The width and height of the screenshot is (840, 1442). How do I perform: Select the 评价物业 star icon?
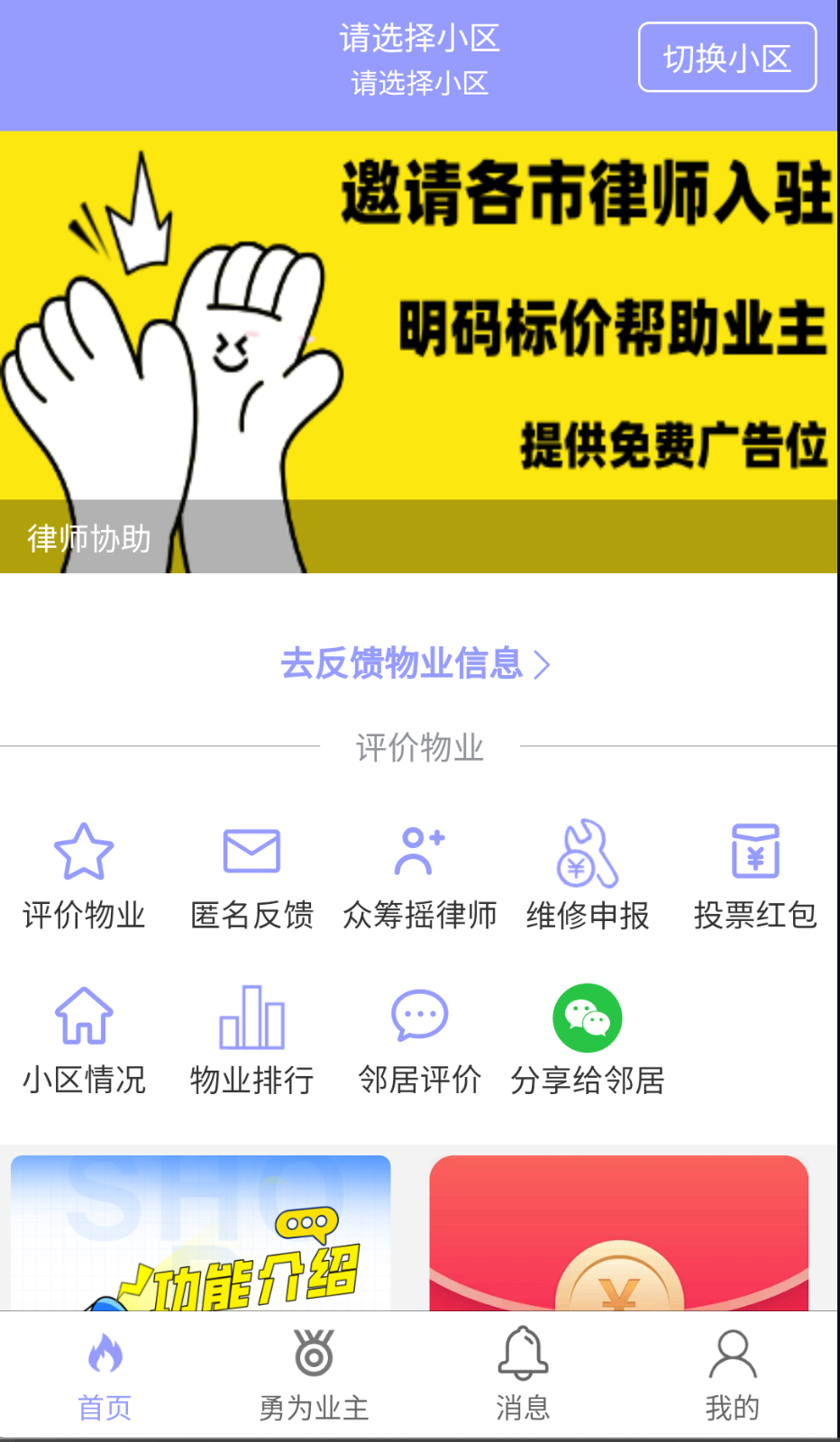click(x=83, y=851)
